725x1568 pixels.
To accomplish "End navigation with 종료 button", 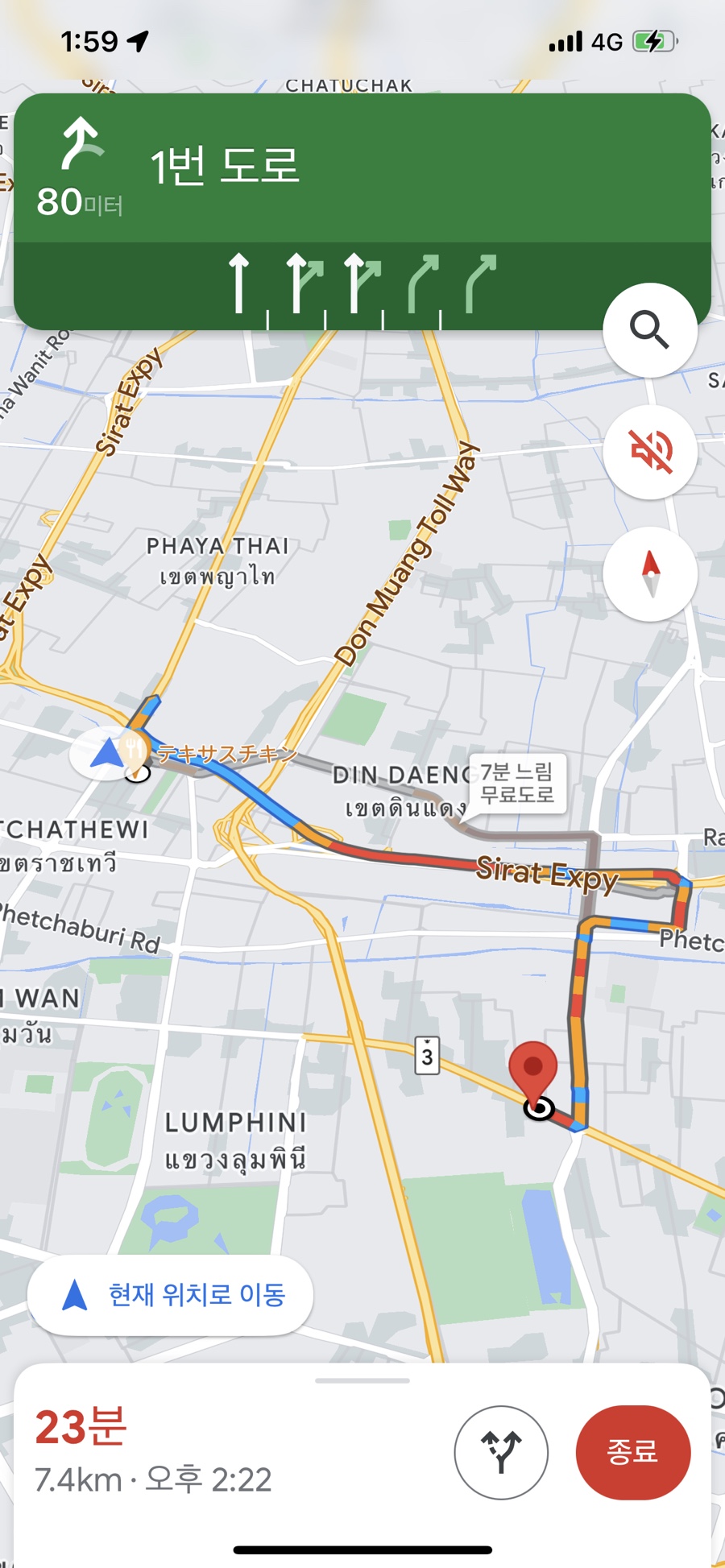I will click(x=632, y=1452).
